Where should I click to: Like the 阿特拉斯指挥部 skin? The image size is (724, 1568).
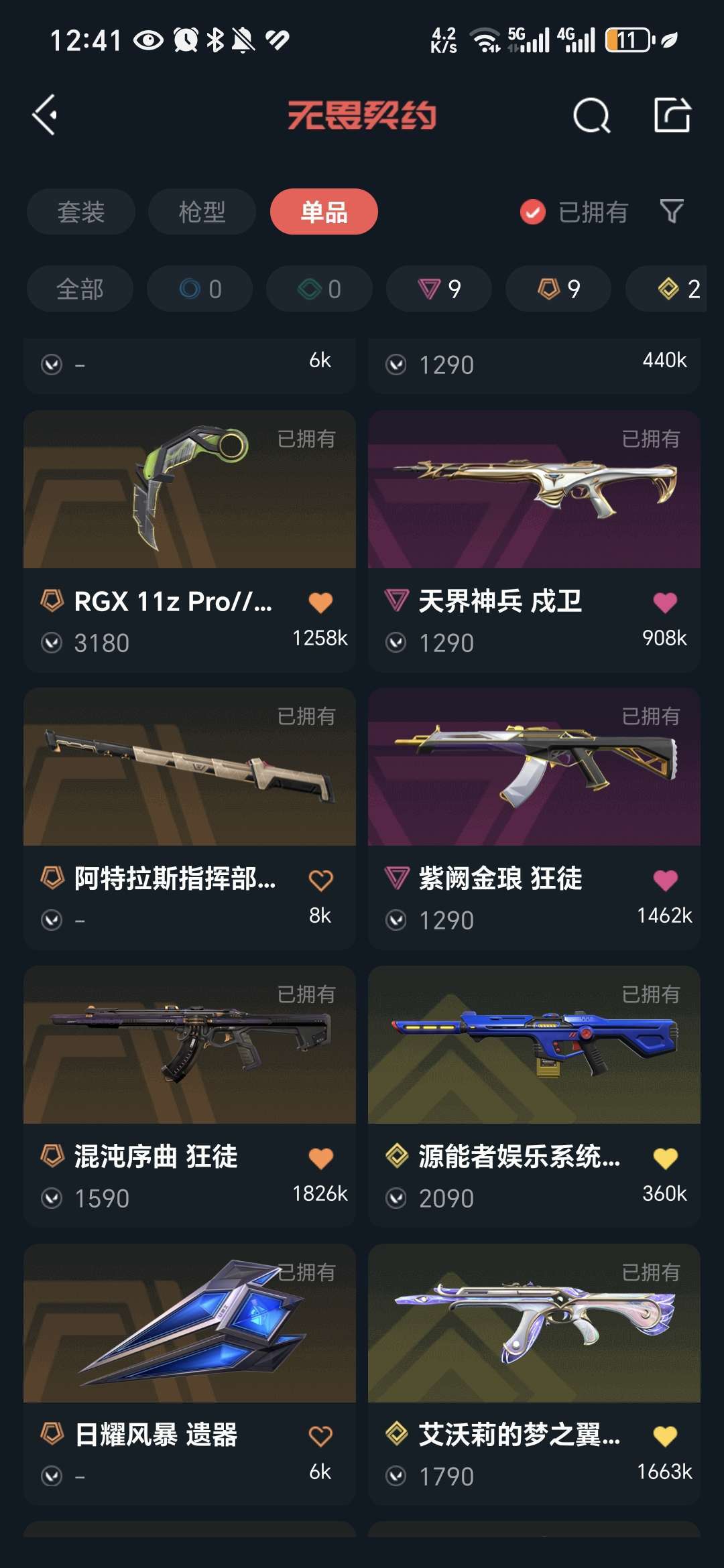tap(320, 880)
